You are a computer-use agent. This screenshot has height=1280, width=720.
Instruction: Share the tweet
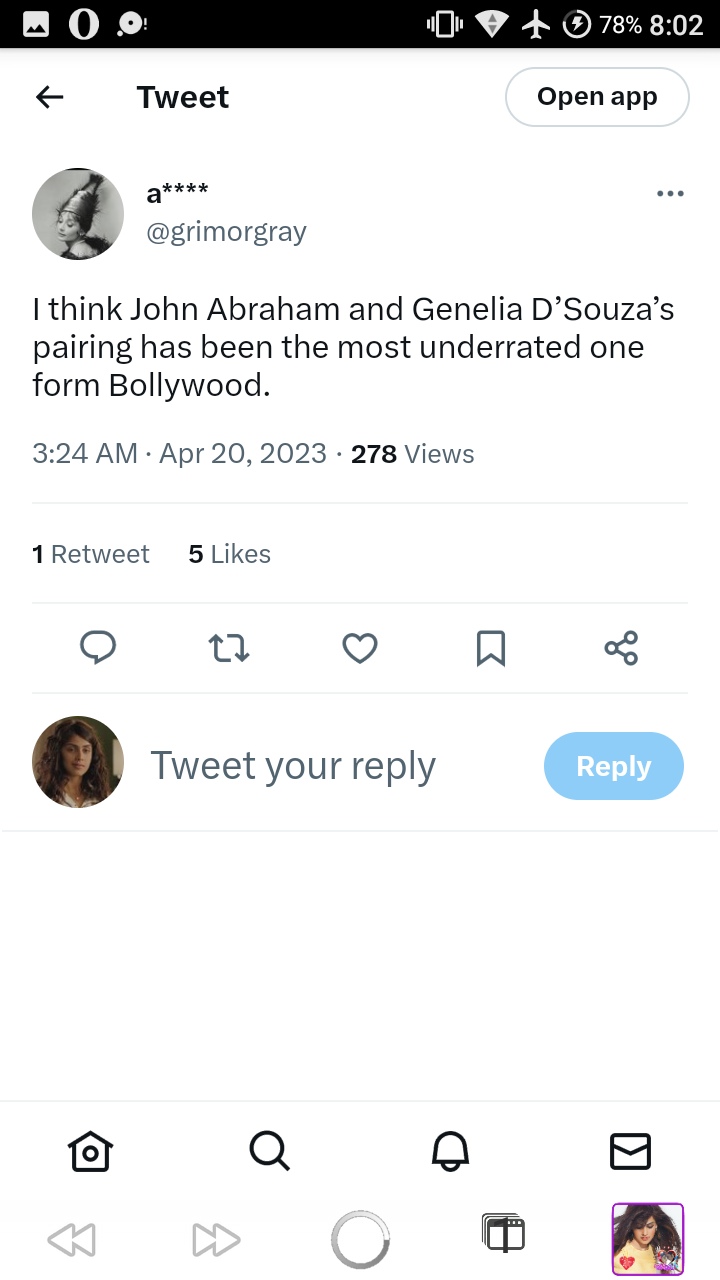(x=621, y=648)
